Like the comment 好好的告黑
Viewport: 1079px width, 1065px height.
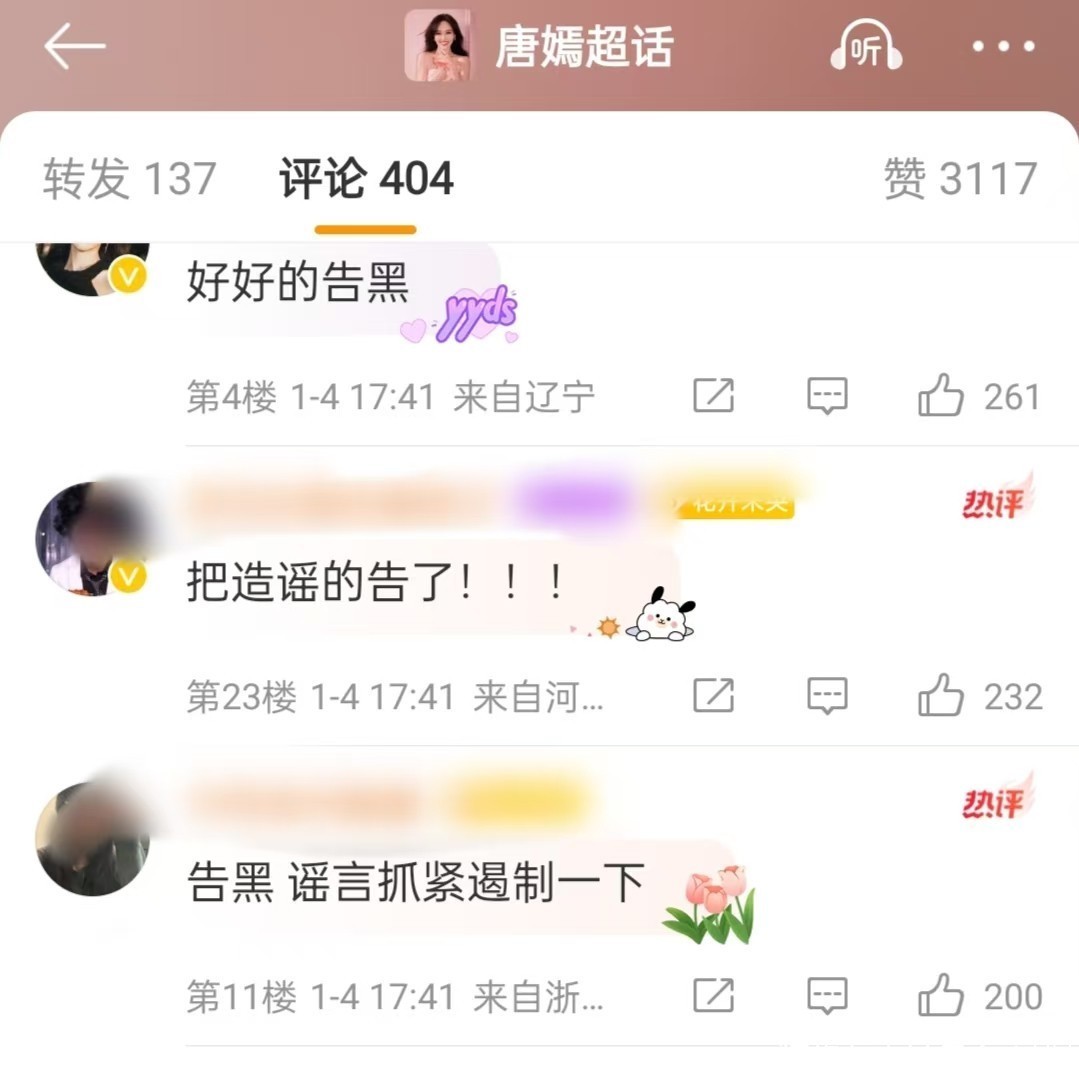point(941,397)
